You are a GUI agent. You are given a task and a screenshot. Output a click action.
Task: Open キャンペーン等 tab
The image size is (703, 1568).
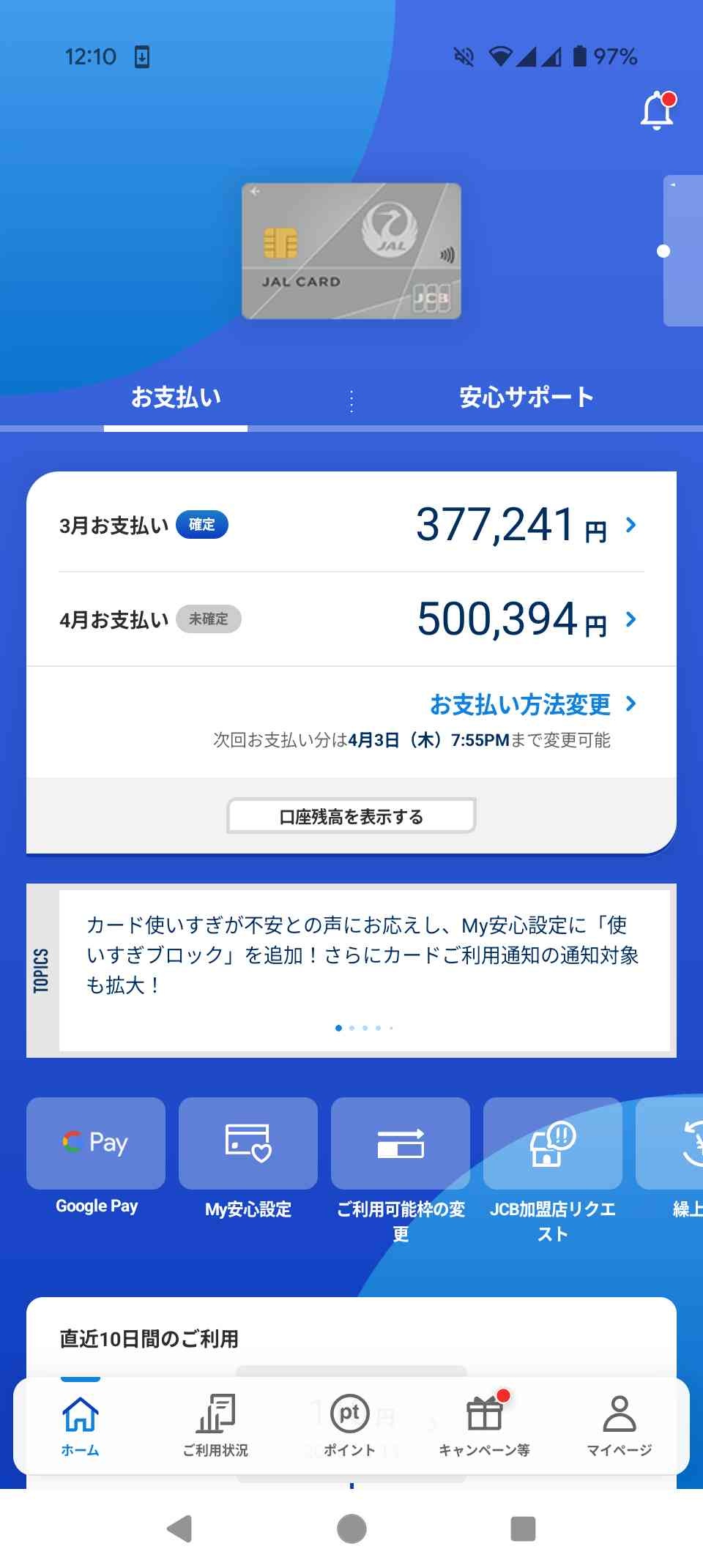click(x=485, y=1425)
